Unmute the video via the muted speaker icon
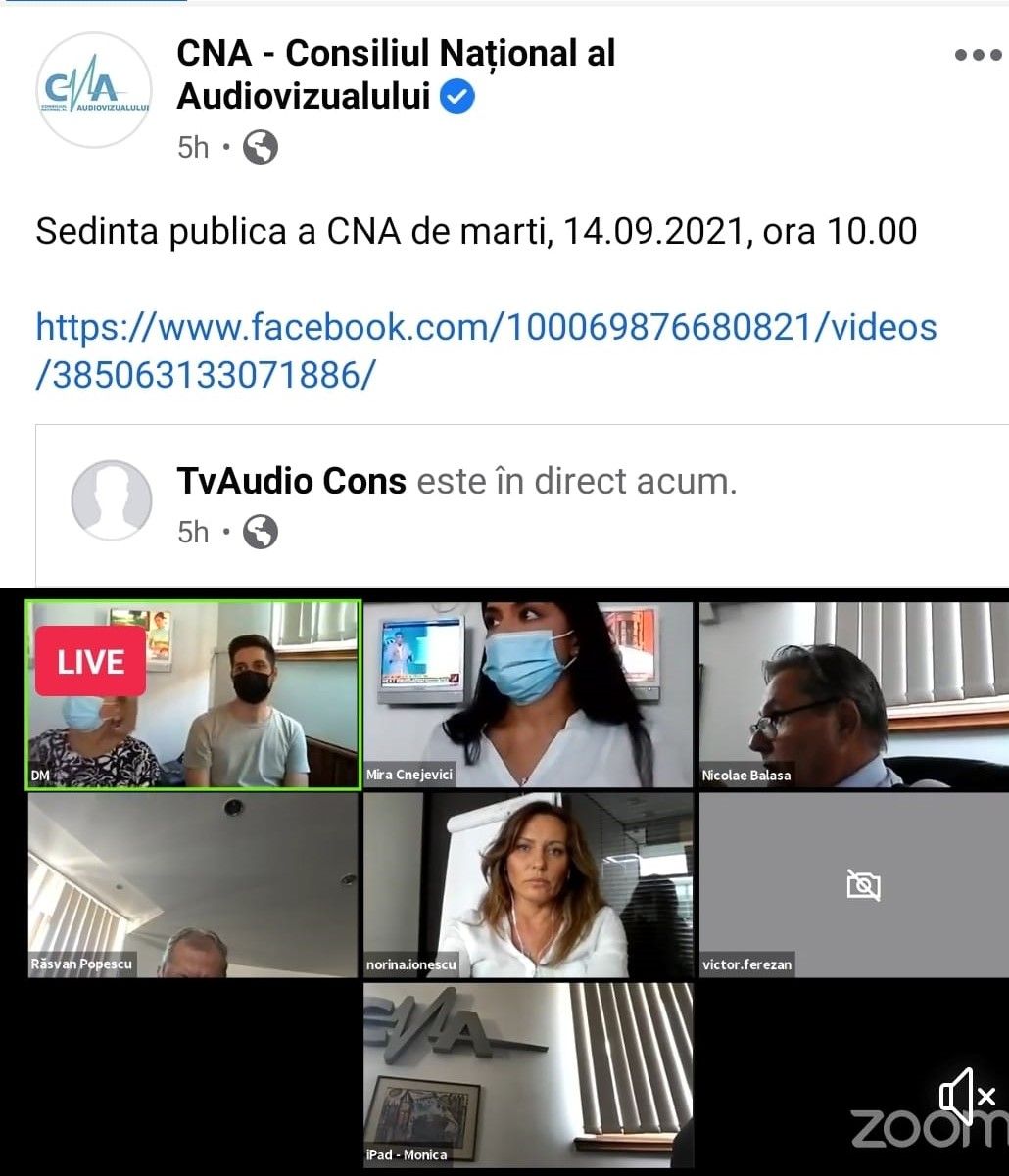 (x=965, y=1097)
